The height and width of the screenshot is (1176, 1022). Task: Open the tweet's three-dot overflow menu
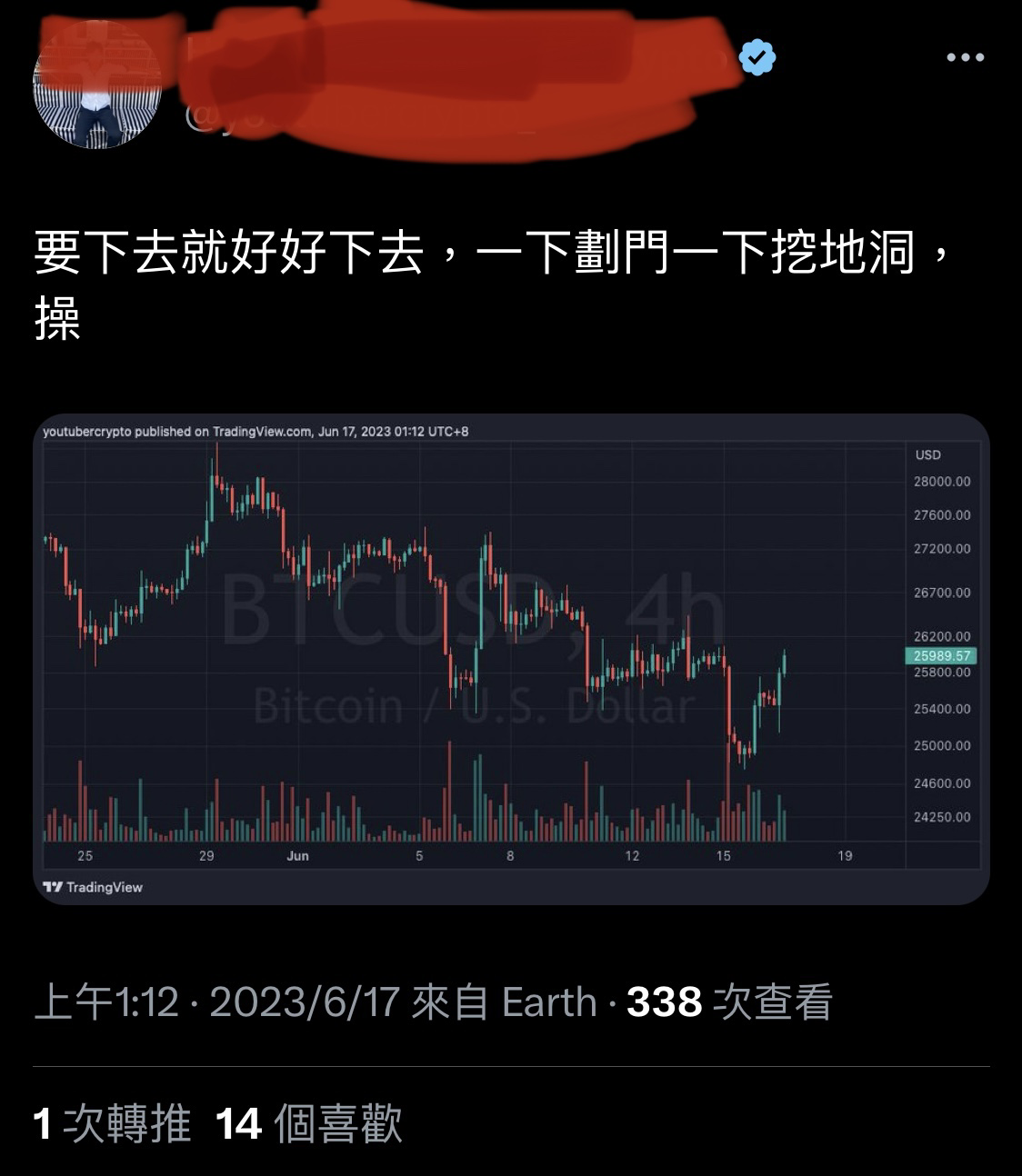(965, 57)
